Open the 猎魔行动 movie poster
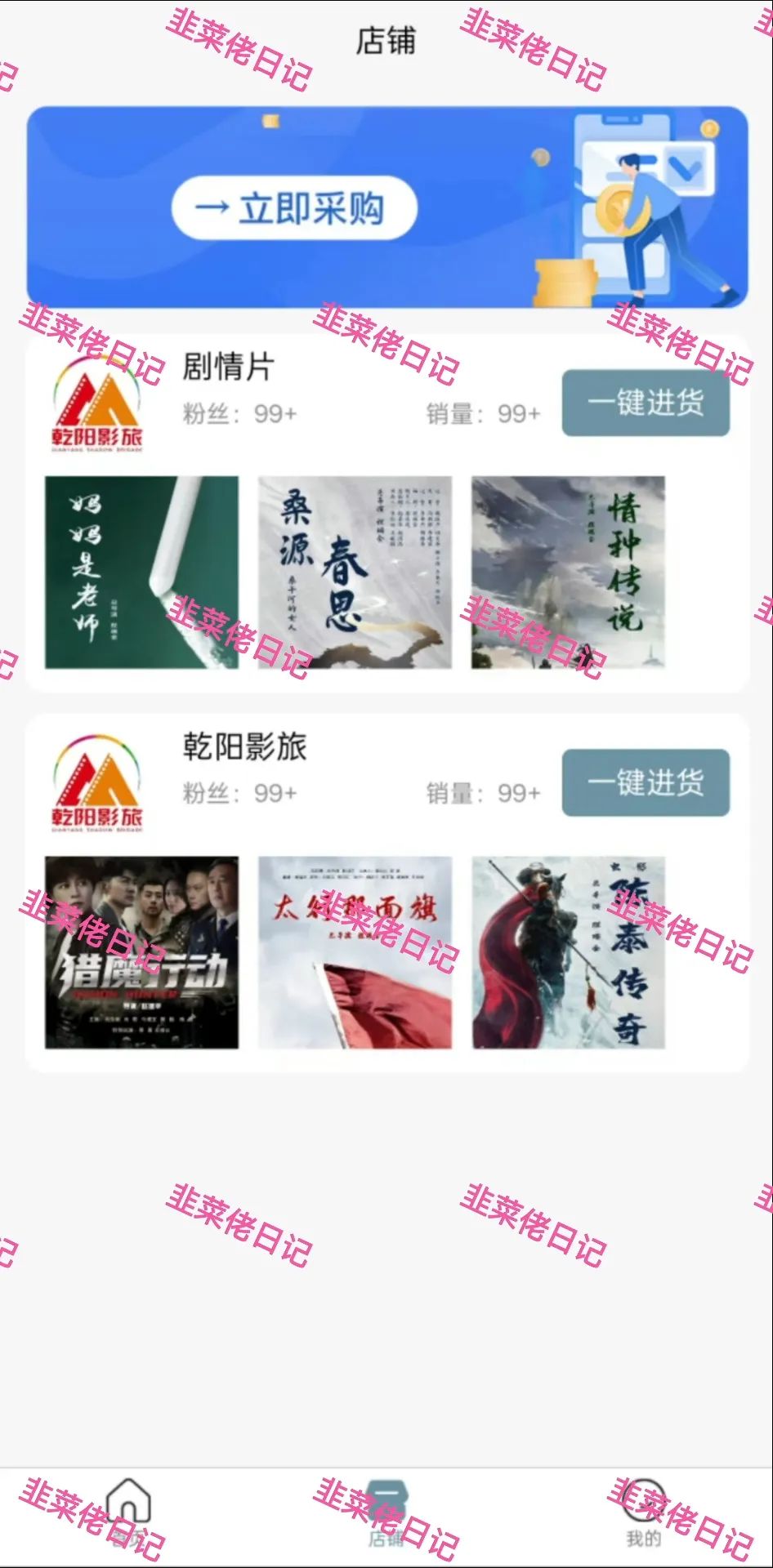The height and width of the screenshot is (1568, 773). [x=142, y=950]
